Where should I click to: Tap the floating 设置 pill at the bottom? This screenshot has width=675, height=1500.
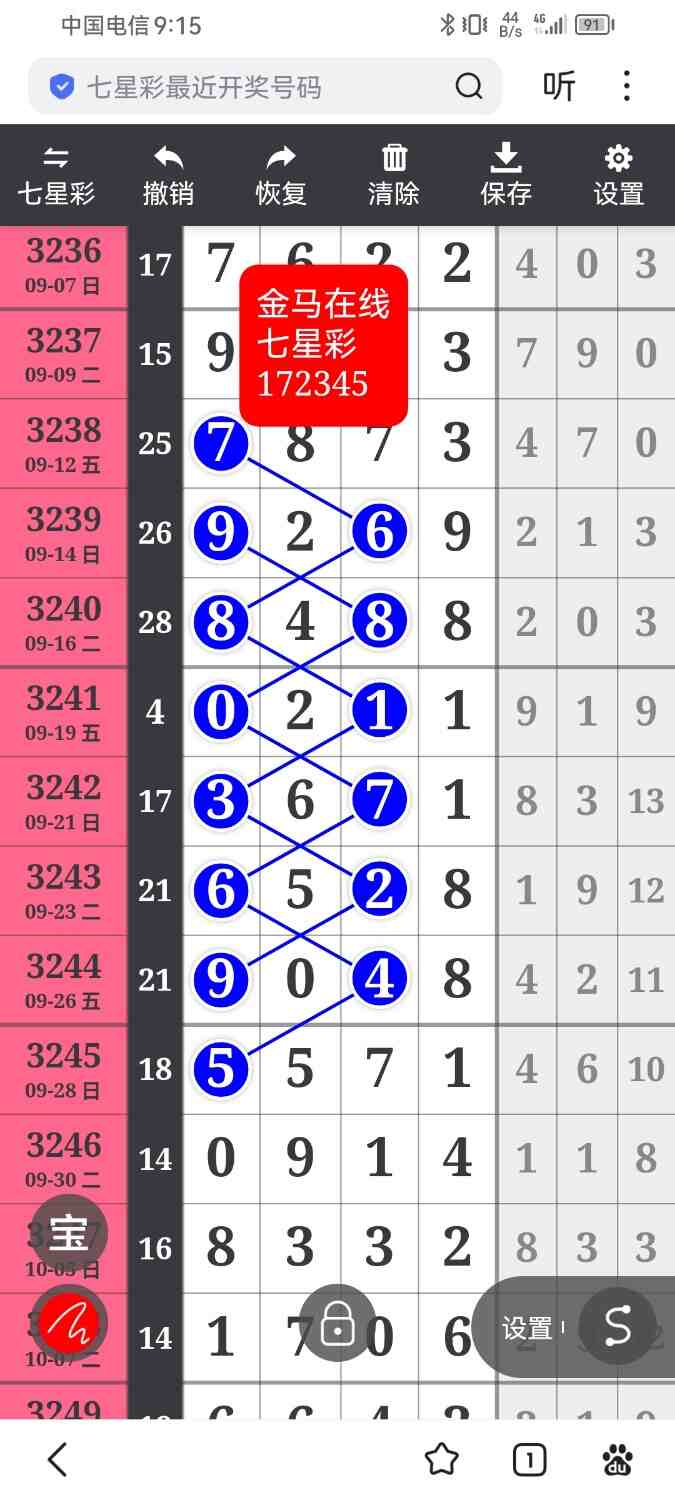527,1328
